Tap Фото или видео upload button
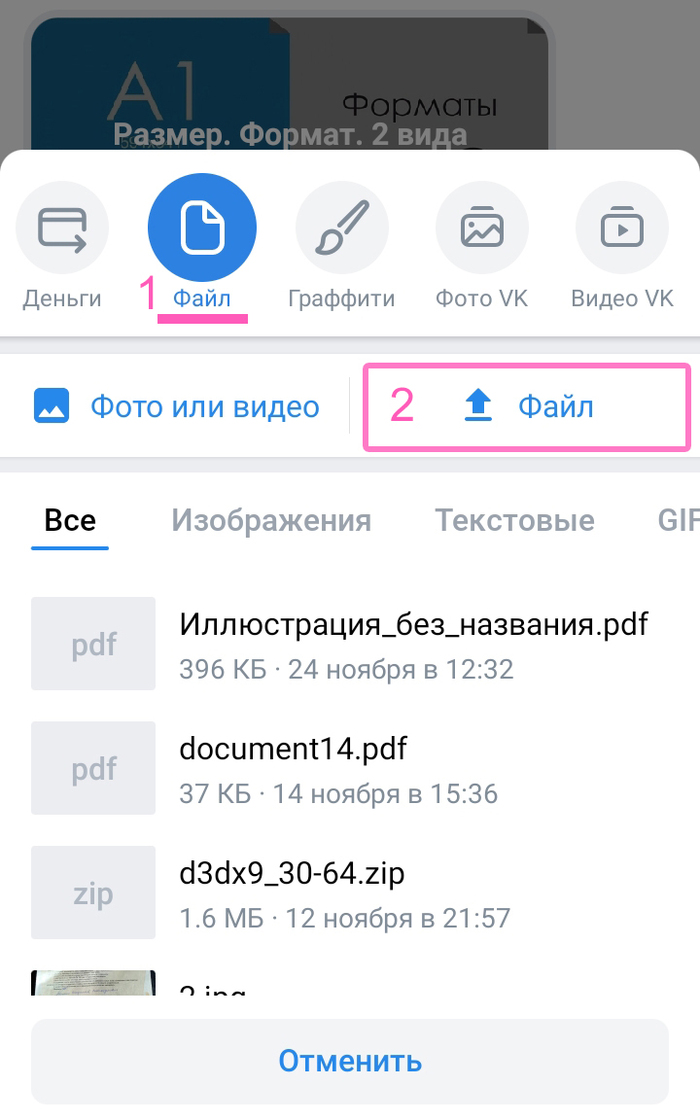700x1120 pixels. point(176,406)
